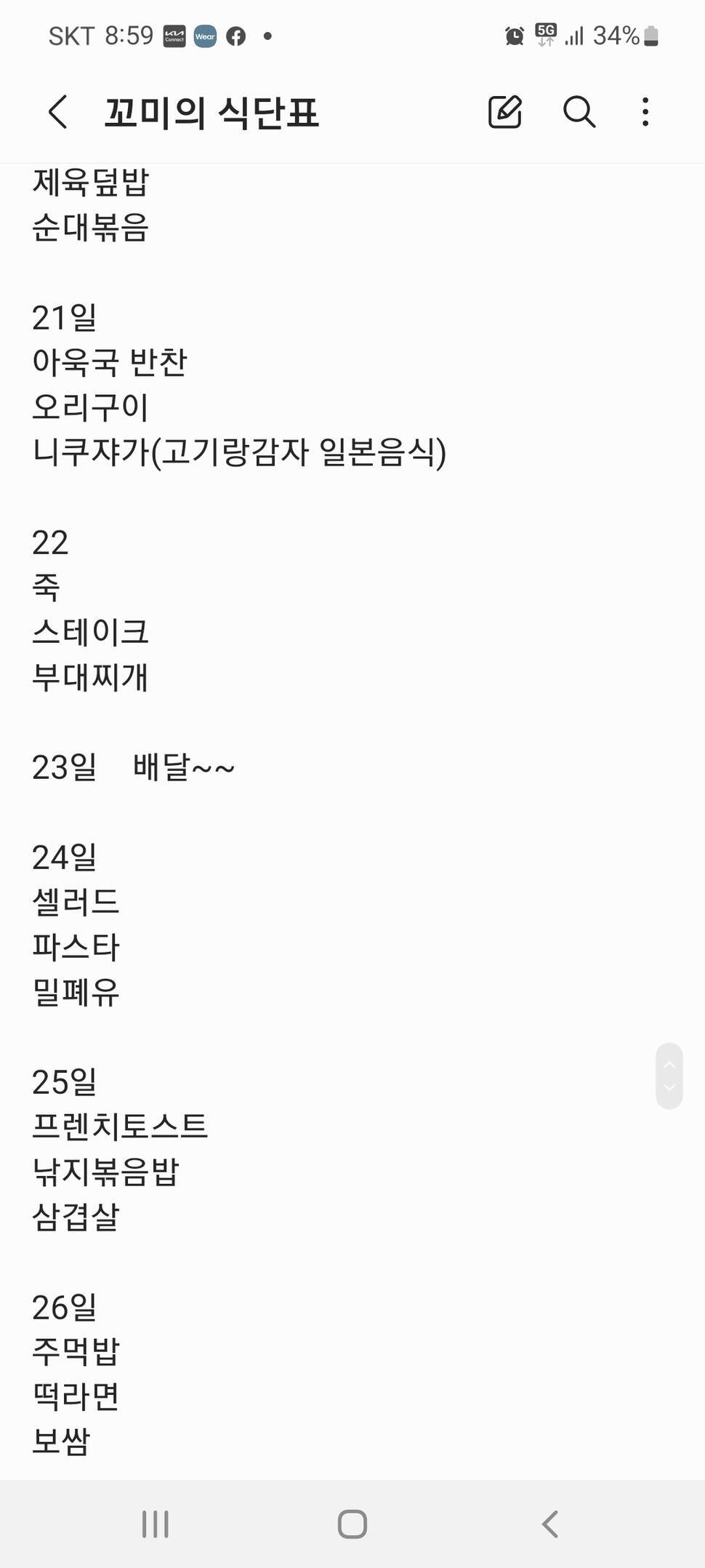
Task: Open the three-dot overflow menu
Action: point(645,112)
